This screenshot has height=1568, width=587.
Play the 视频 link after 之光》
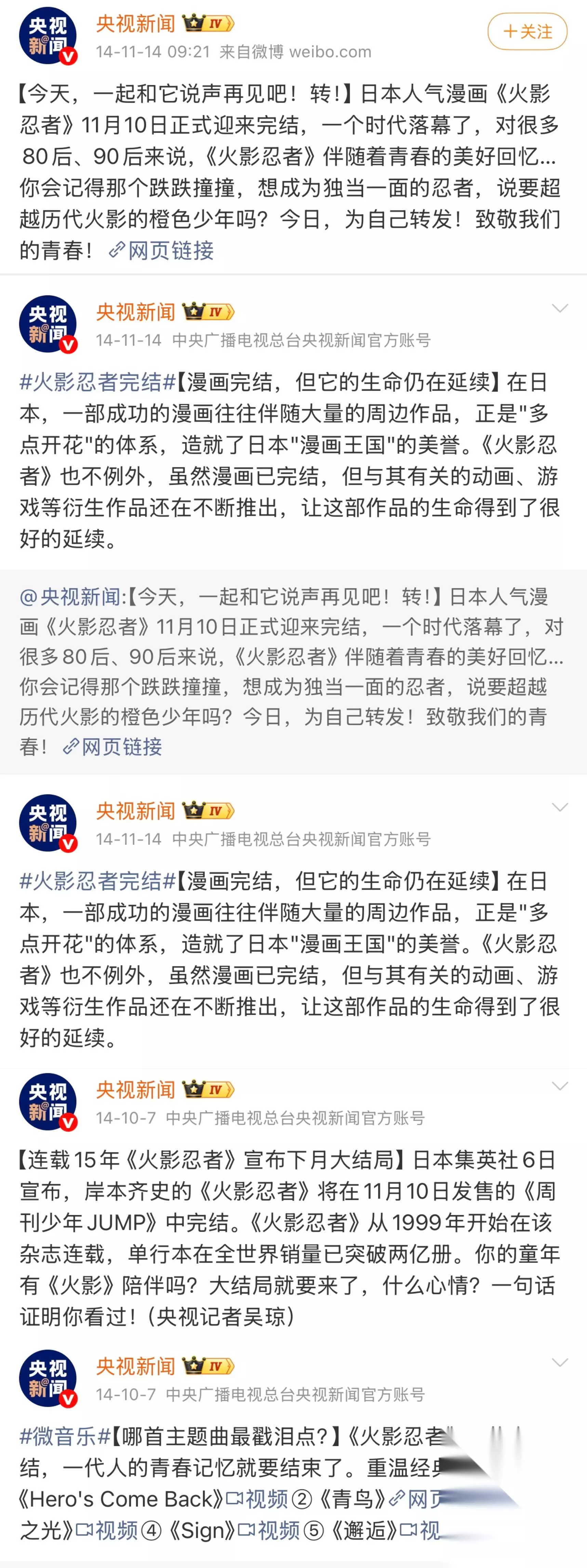point(107,1530)
